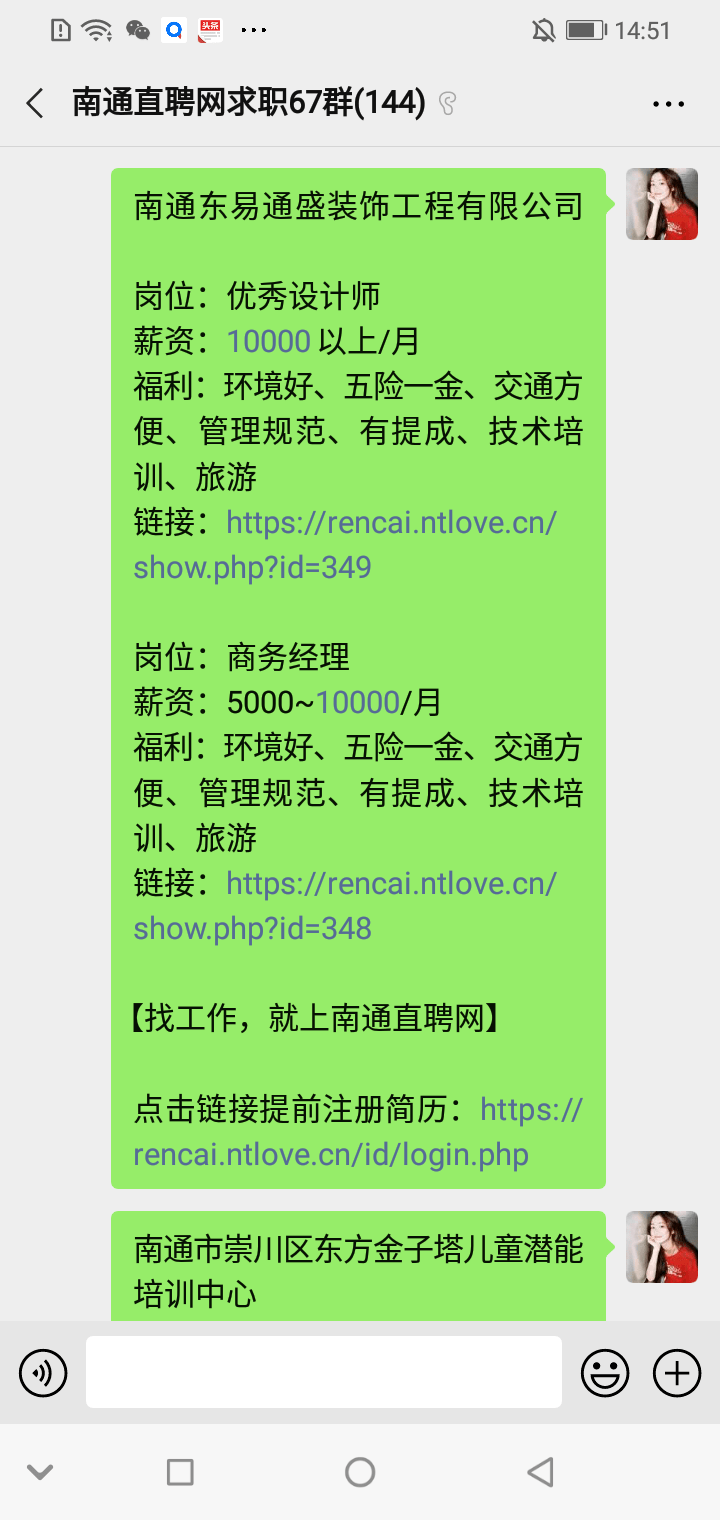The image size is (720, 1520).
Task: Collapse the navigation bar with the down chevron
Action: point(39,1471)
